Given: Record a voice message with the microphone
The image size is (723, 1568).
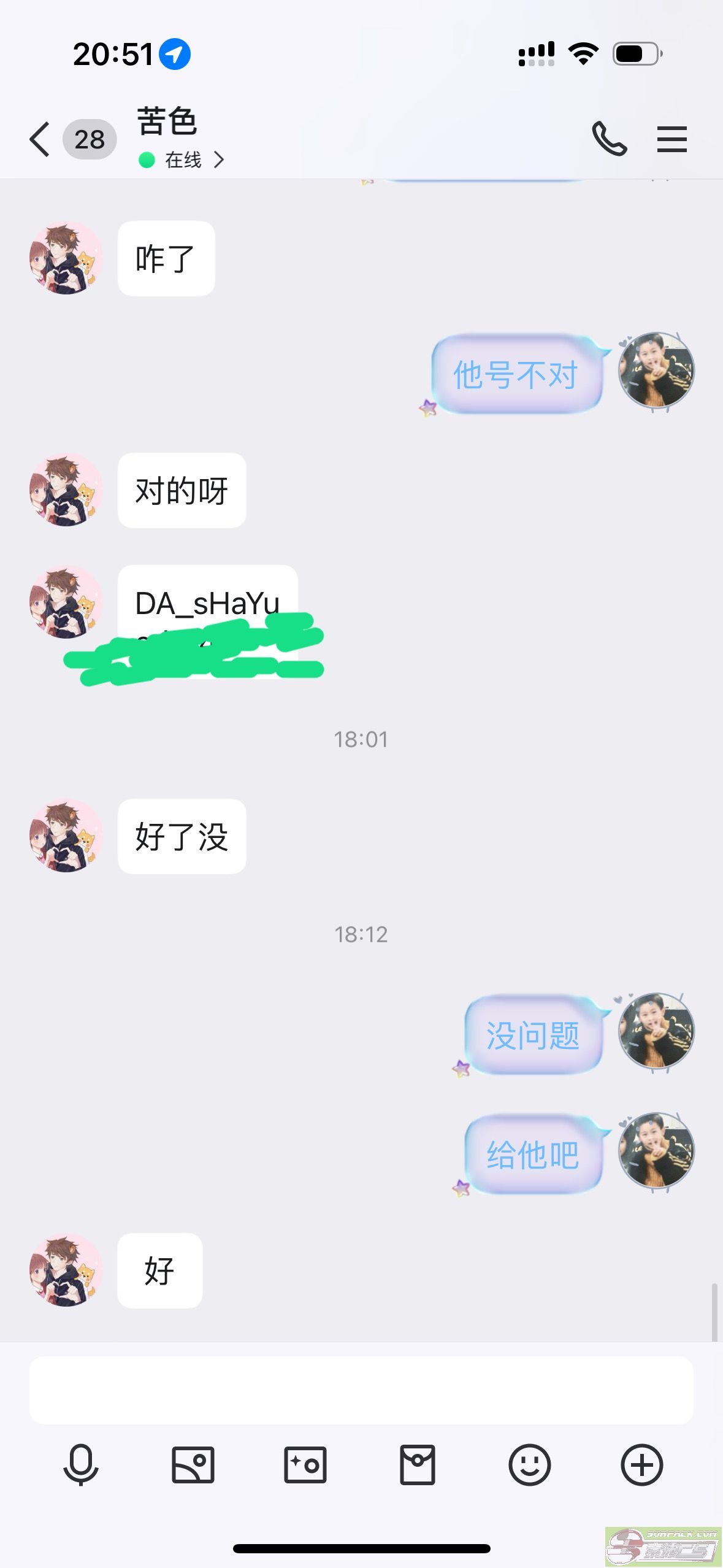Looking at the screenshot, I should coord(80,1465).
